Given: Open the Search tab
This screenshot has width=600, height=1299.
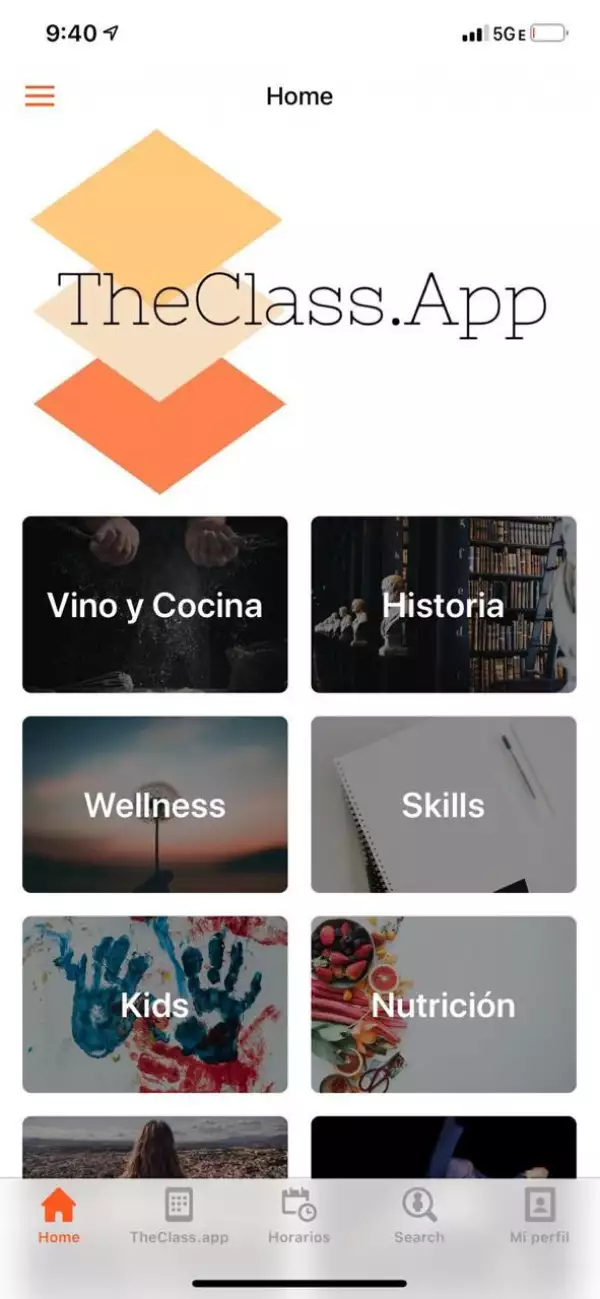Looking at the screenshot, I should click(419, 1215).
